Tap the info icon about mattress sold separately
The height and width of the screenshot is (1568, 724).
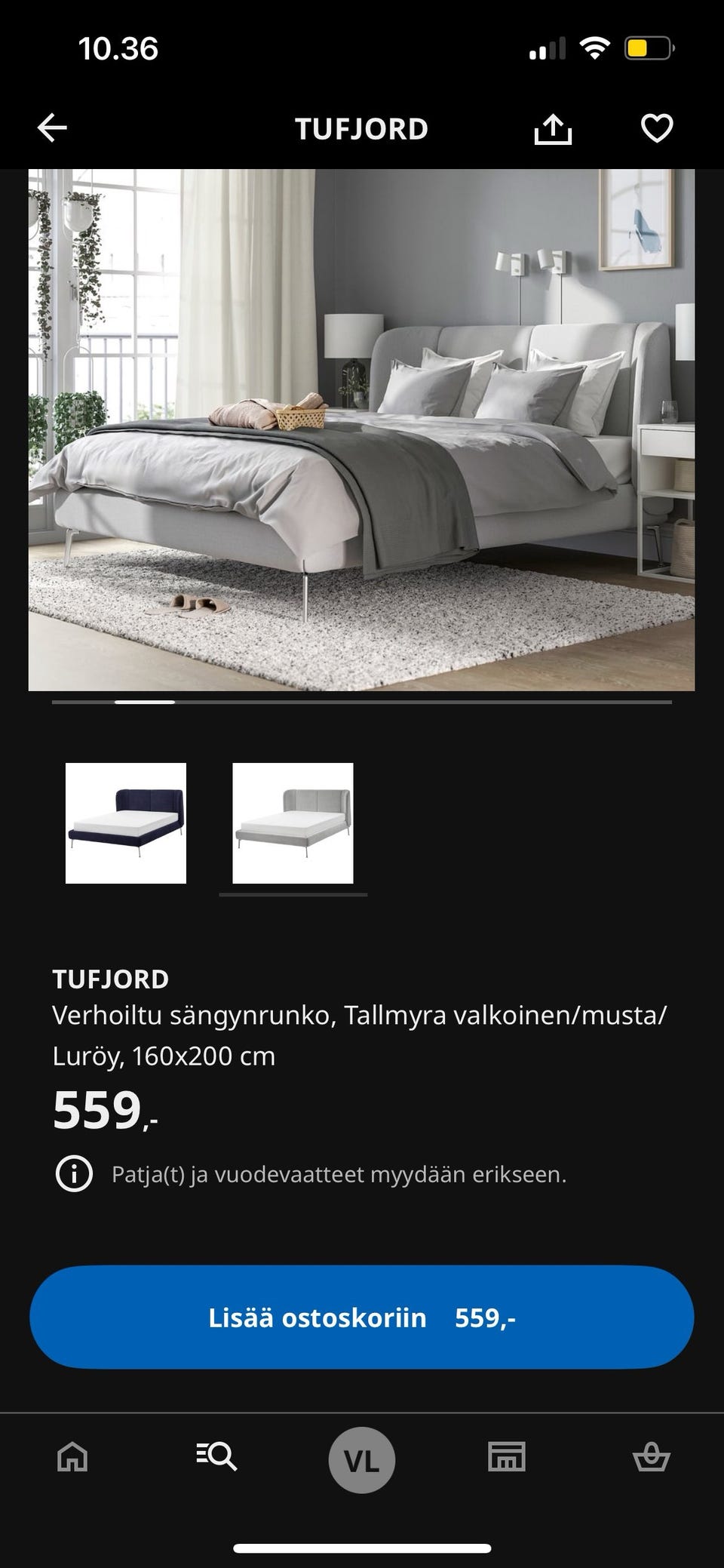click(x=72, y=1173)
